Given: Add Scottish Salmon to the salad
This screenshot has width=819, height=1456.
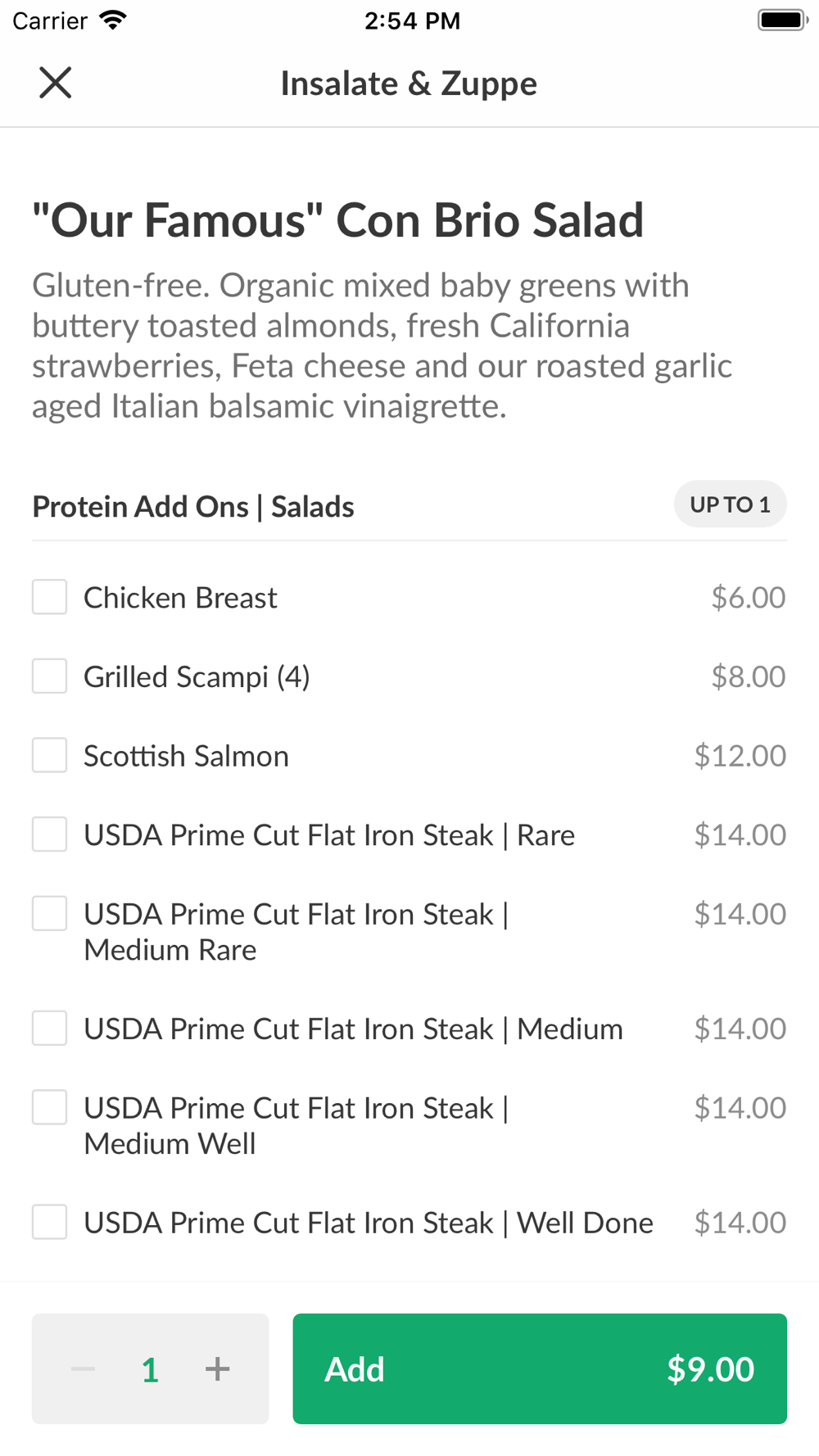Looking at the screenshot, I should pos(50,755).
